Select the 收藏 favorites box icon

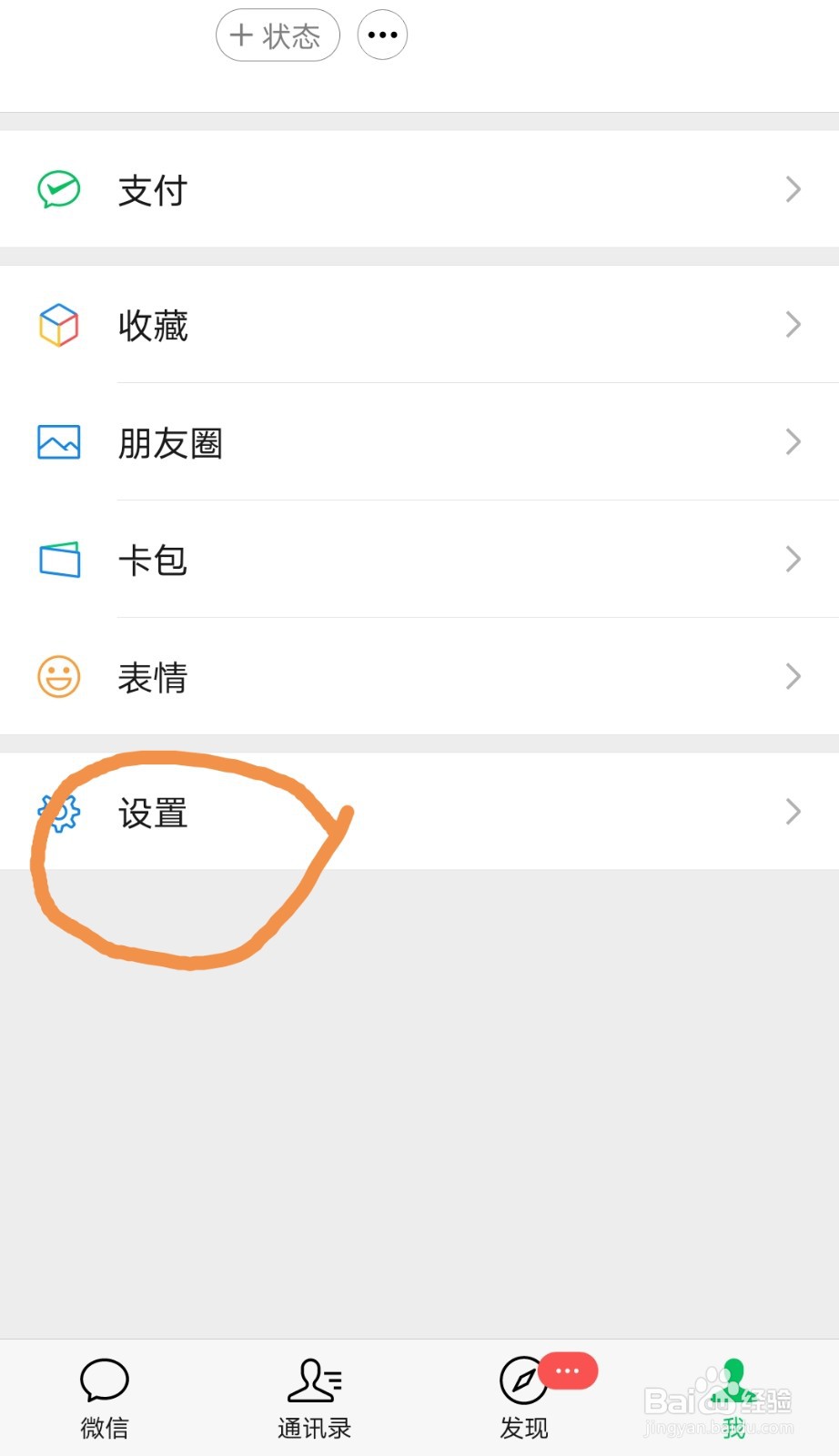57,325
